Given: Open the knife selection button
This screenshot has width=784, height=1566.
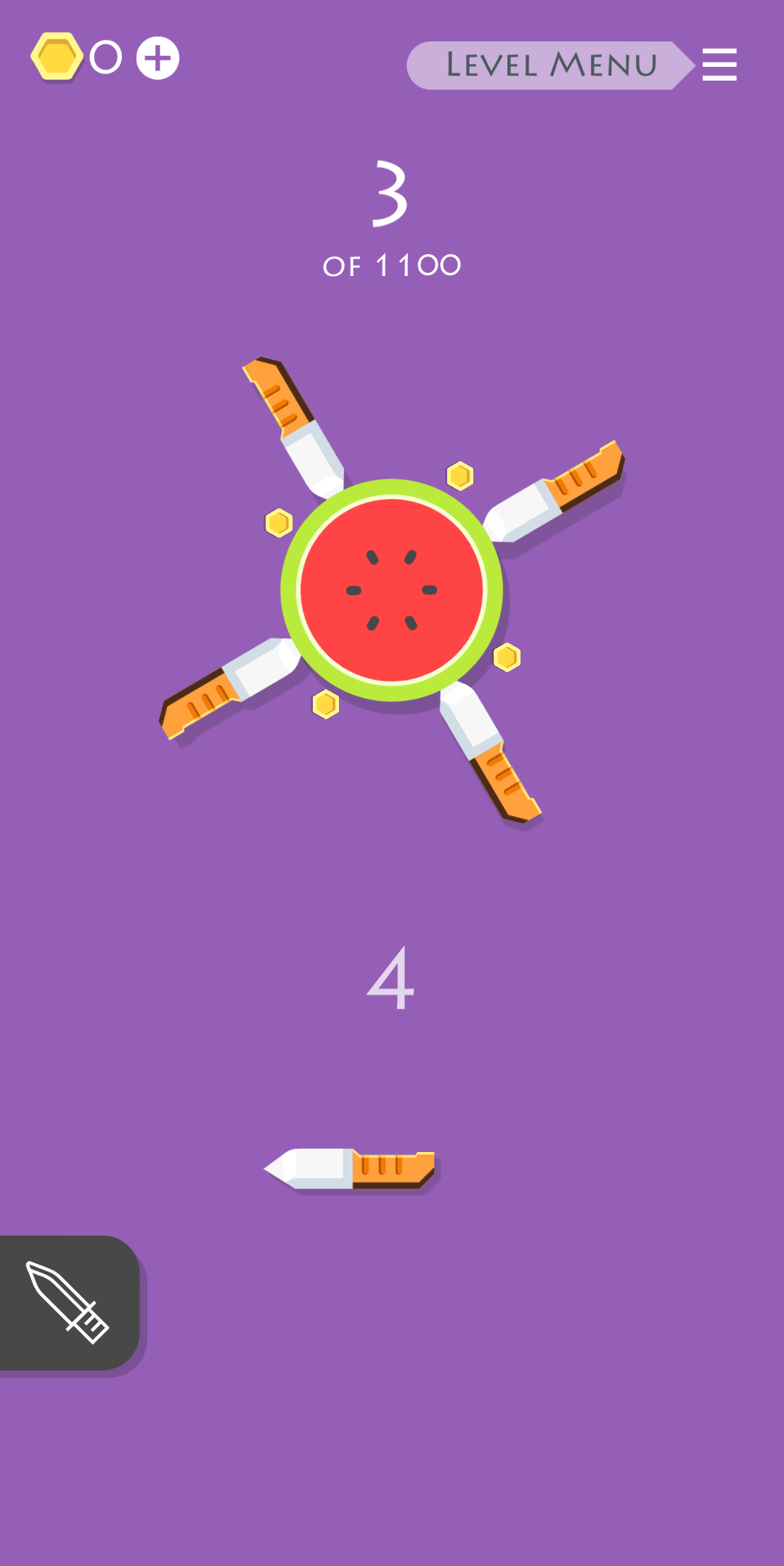Looking at the screenshot, I should 68,1302.
